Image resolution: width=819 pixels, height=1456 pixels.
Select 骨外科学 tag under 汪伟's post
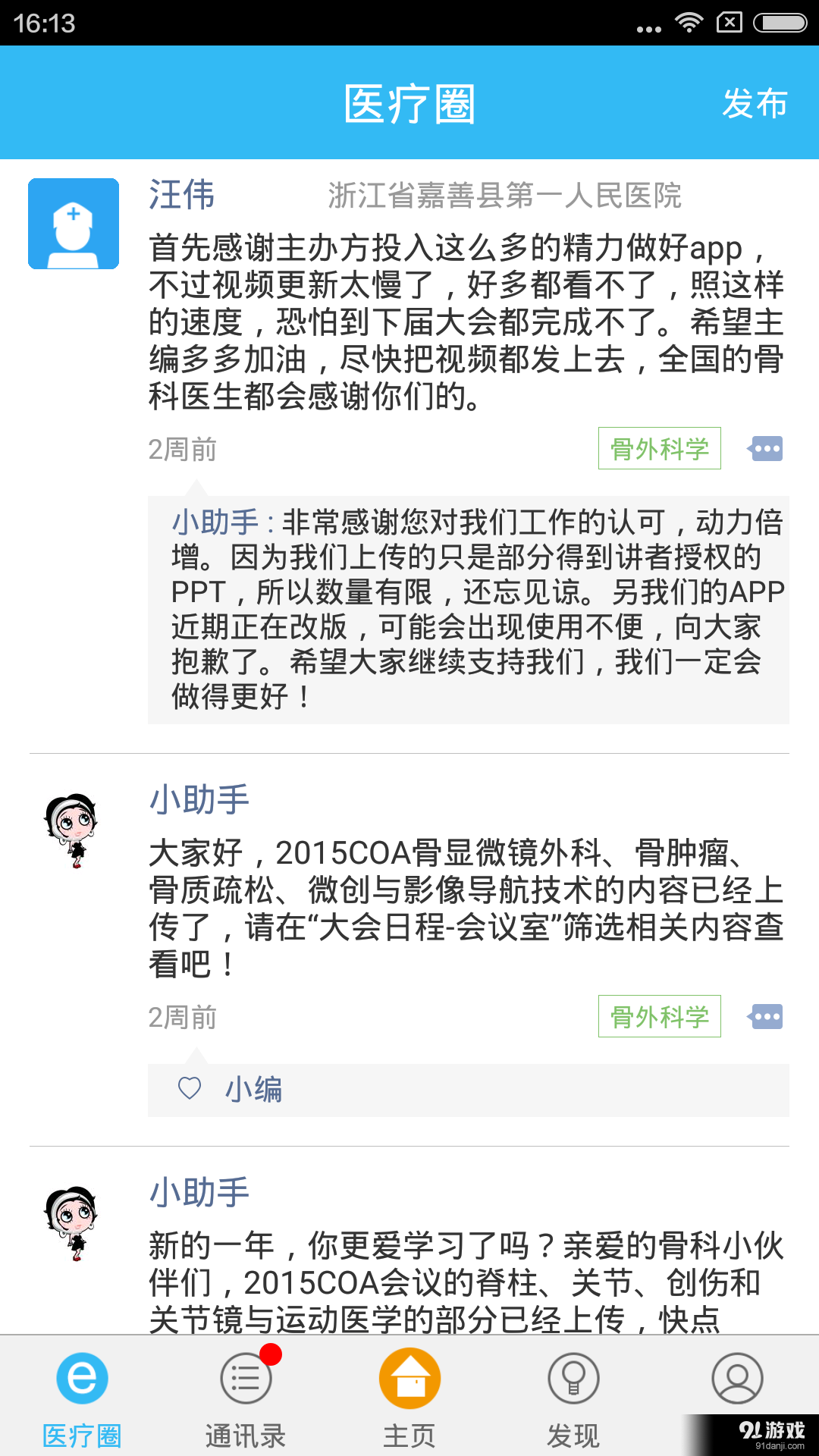(659, 448)
